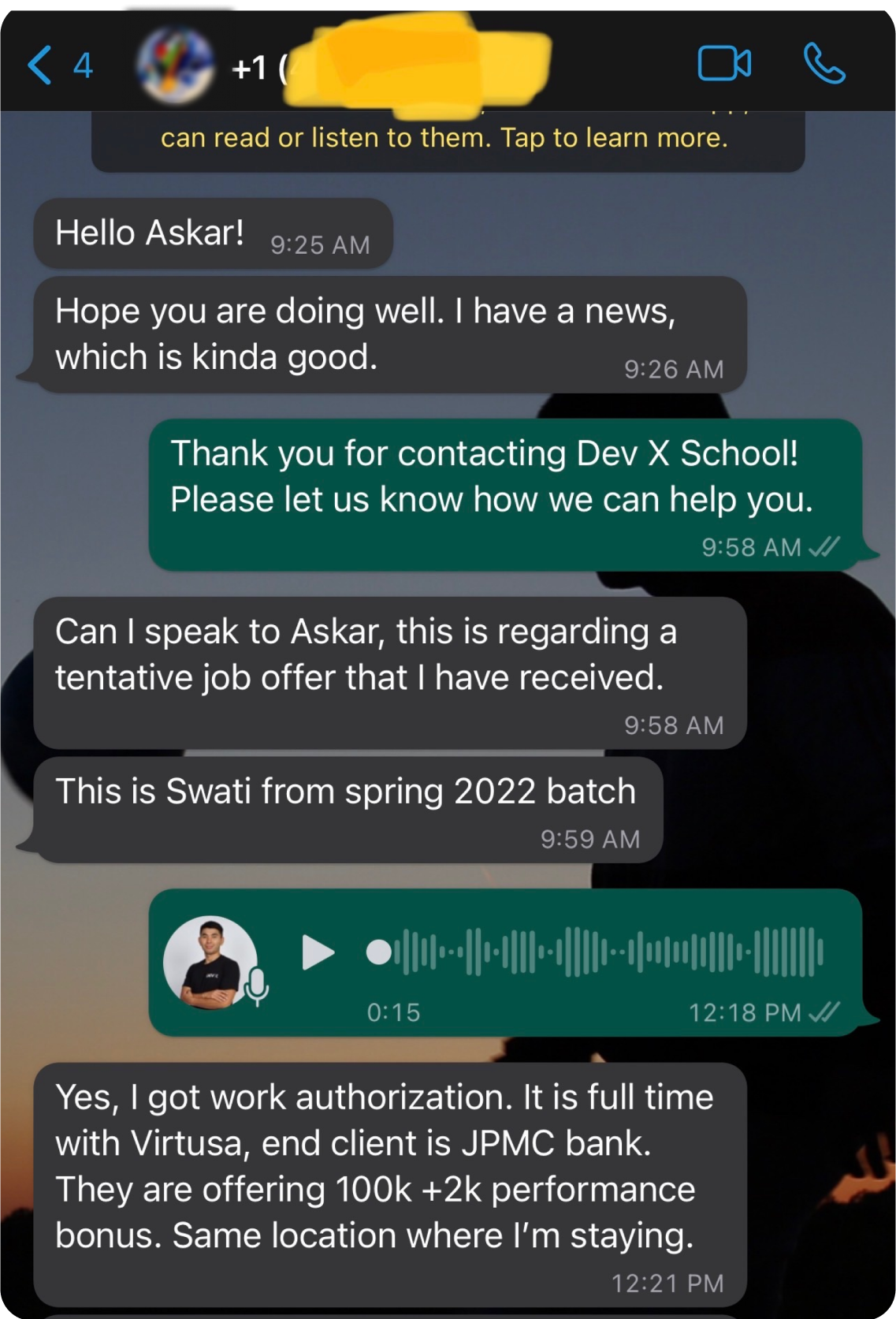Play the 0:15 voice message
This screenshot has width=896, height=1319.
(318, 952)
